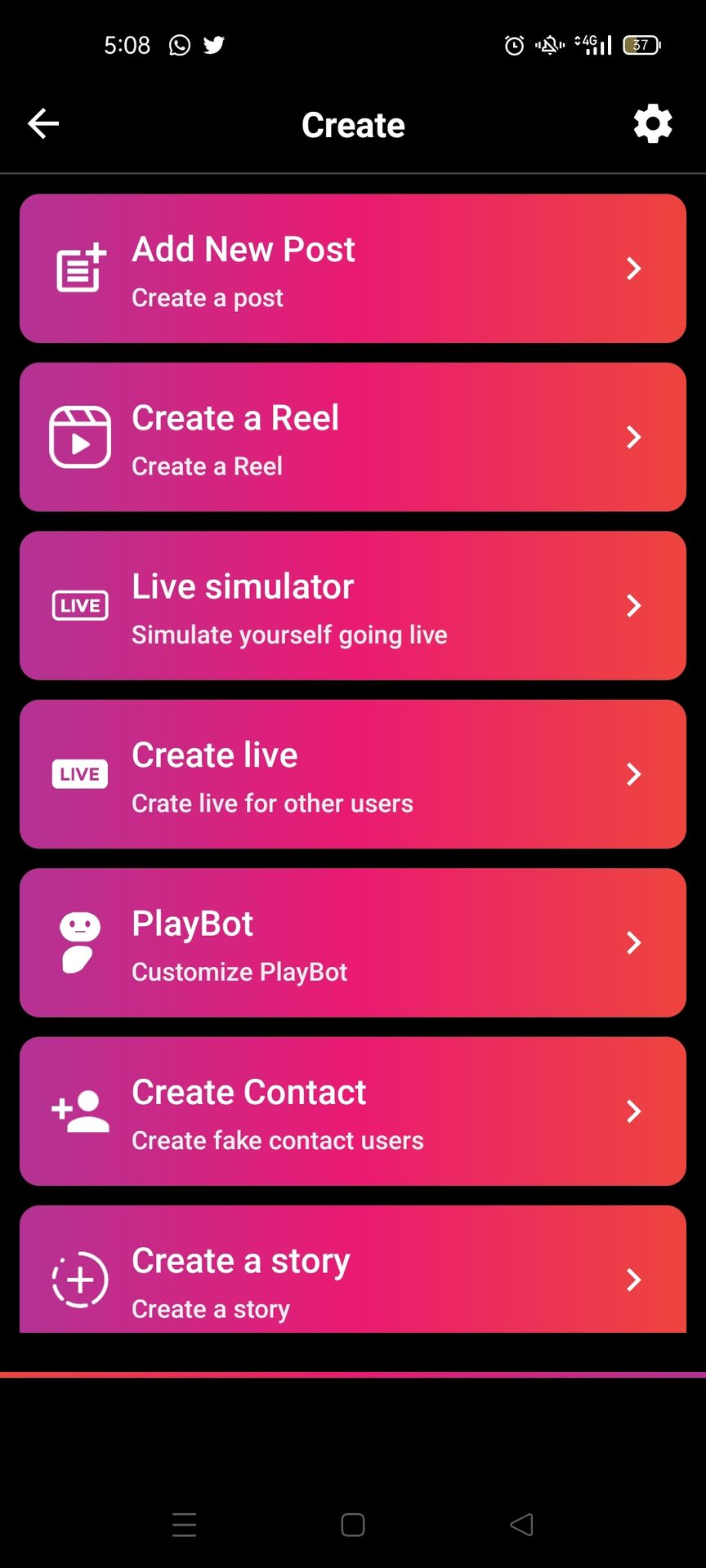The height and width of the screenshot is (1568, 706).
Task: Choose Create live for other users
Action: pyautogui.click(x=353, y=774)
